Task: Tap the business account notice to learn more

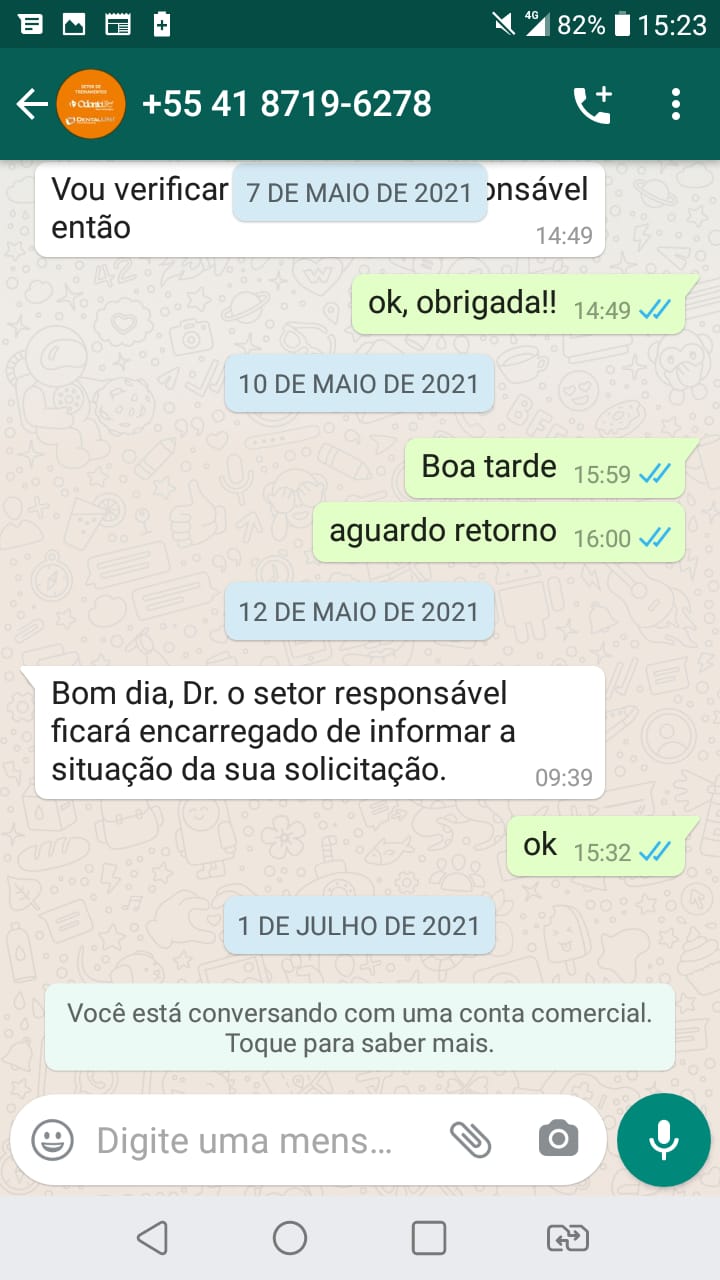Action: [x=360, y=1028]
